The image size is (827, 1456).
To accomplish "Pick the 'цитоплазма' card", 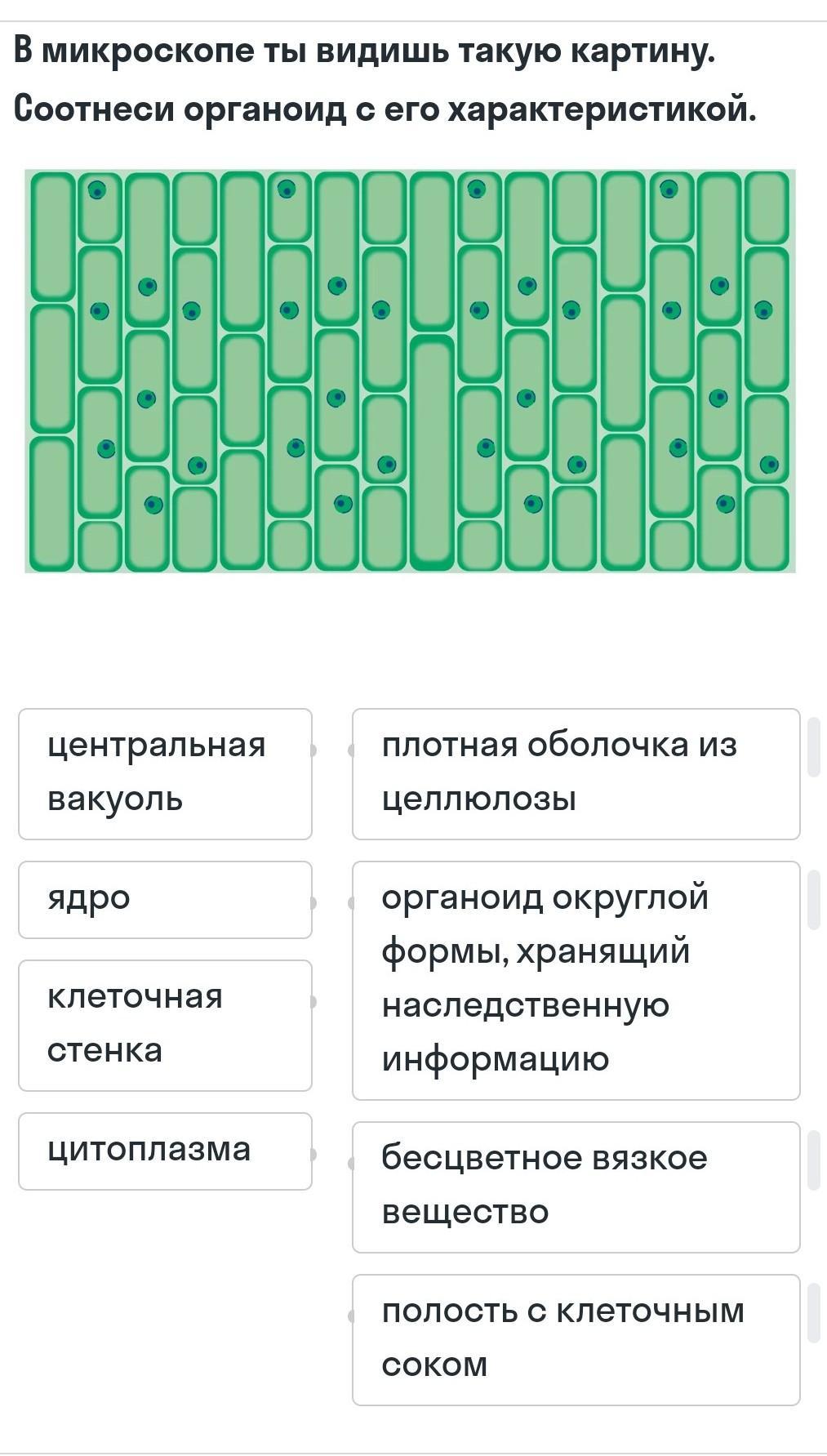I will (165, 1151).
